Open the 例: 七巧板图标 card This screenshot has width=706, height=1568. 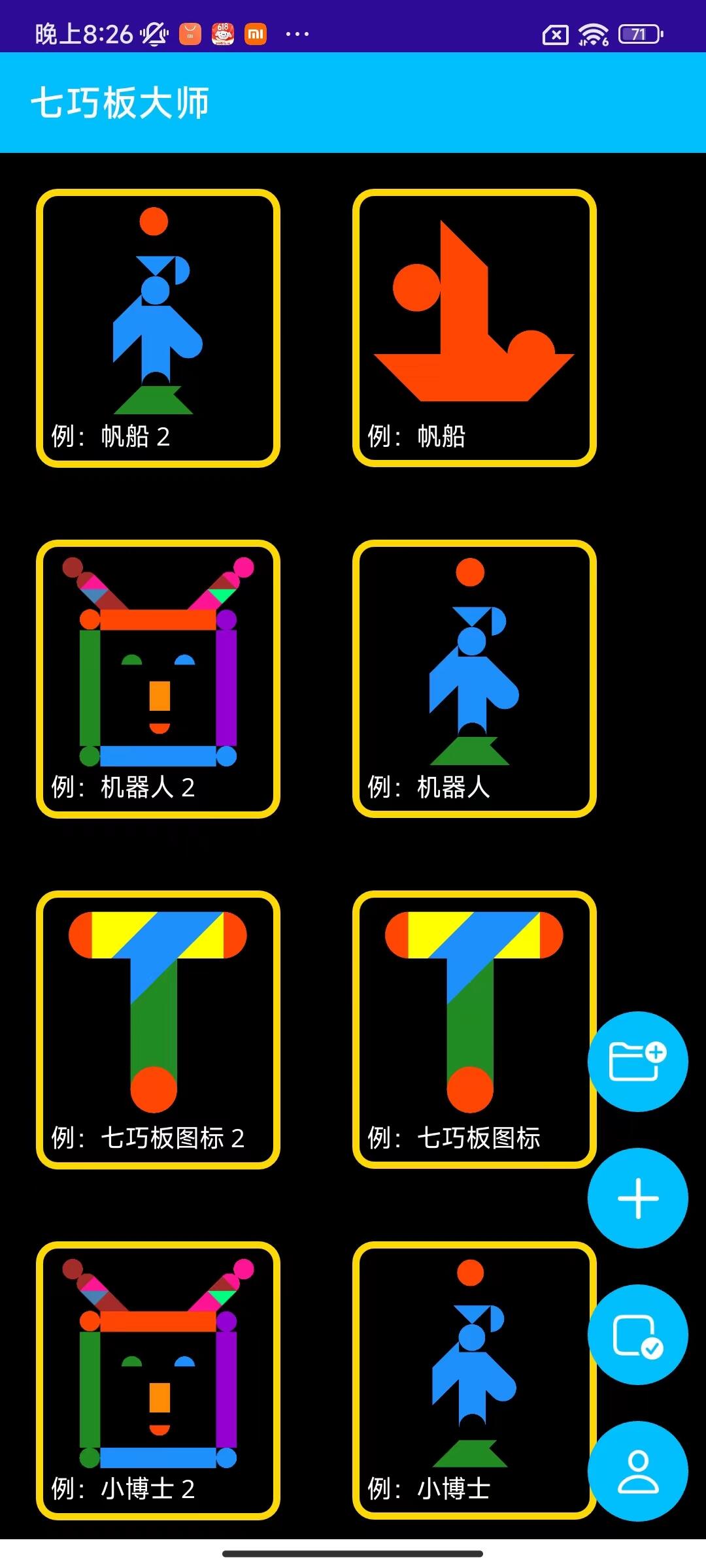pyautogui.click(x=474, y=1030)
